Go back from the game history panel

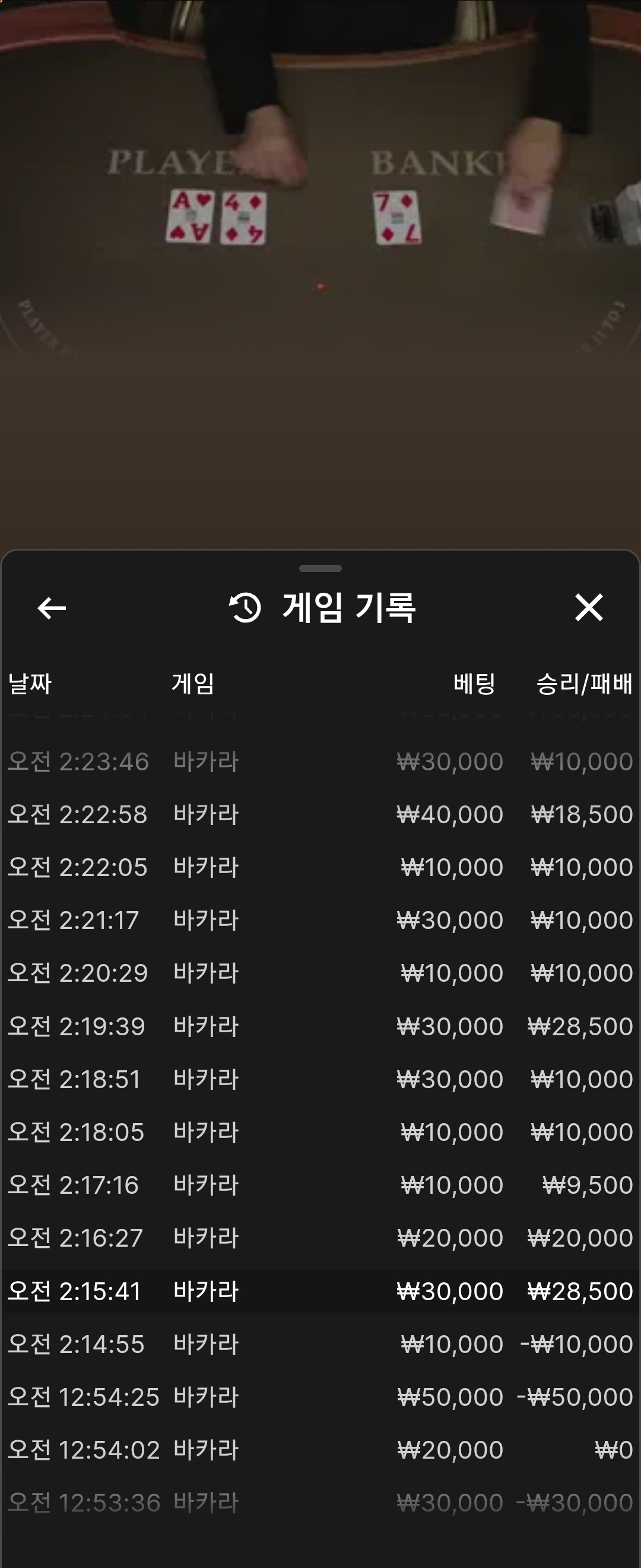[52, 608]
